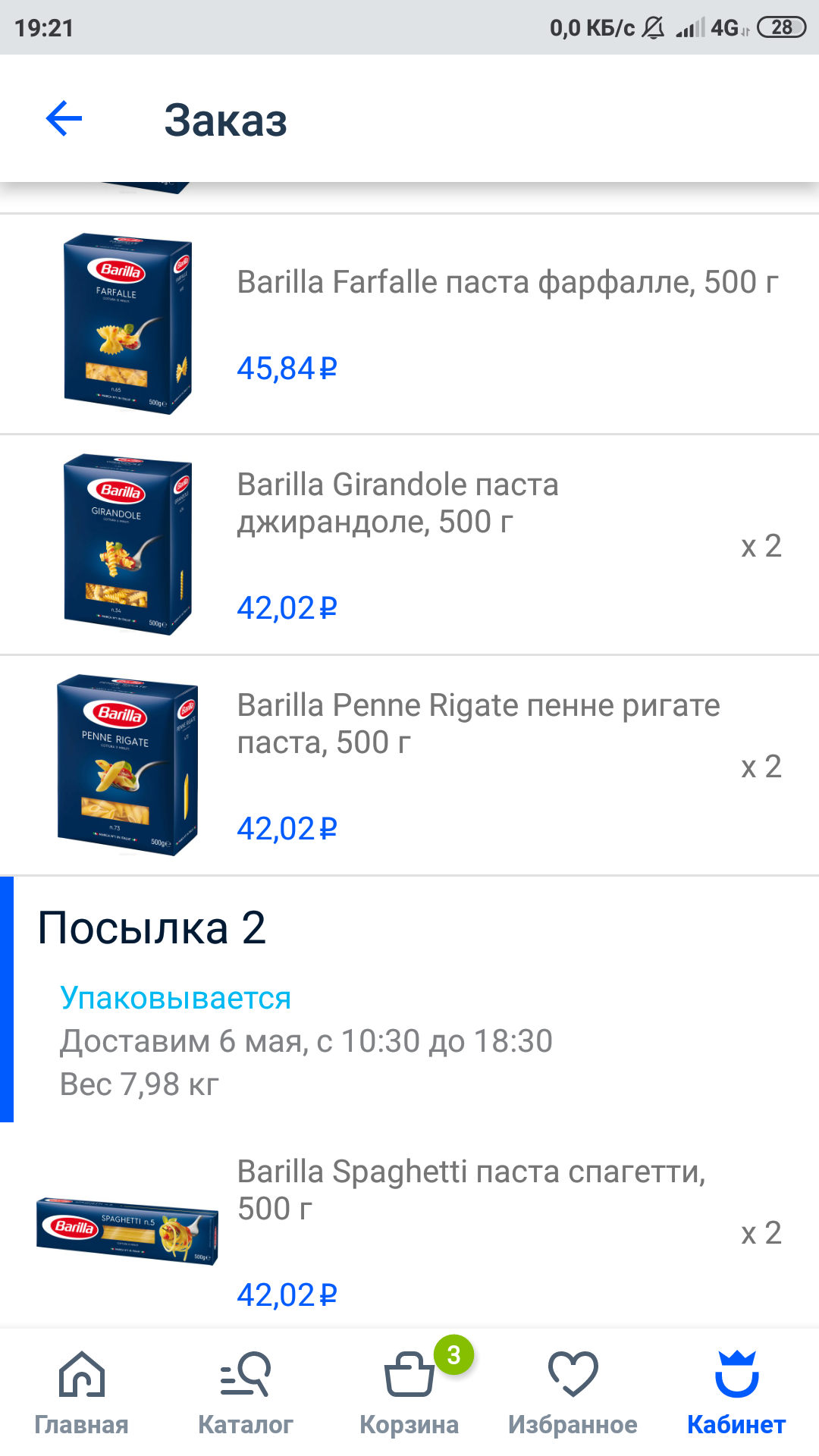The width and height of the screenshot is (819, 1456).
Task: Go back from the Заказ screen
Action: point(64,119)
